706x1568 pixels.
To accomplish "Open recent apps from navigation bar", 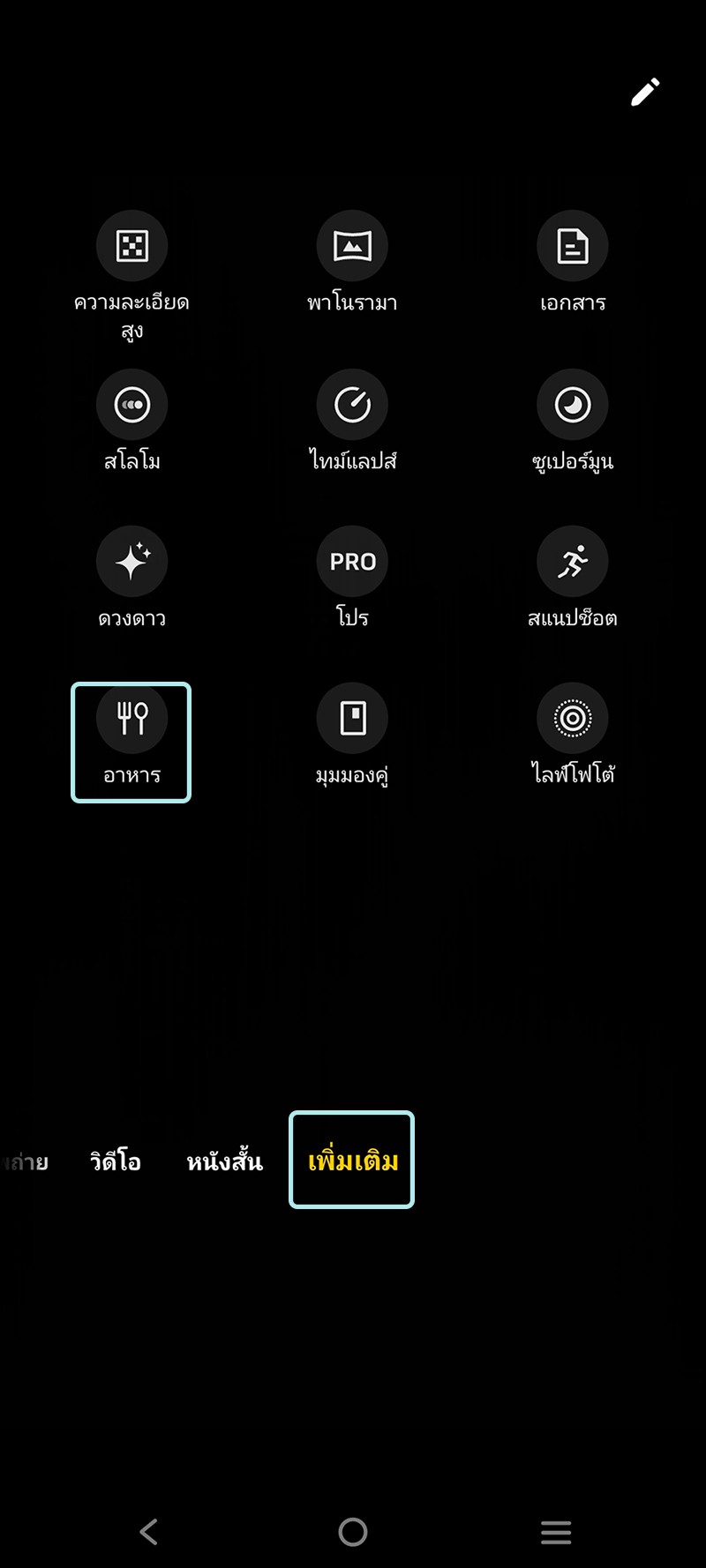I will [x=556, y=1532].
